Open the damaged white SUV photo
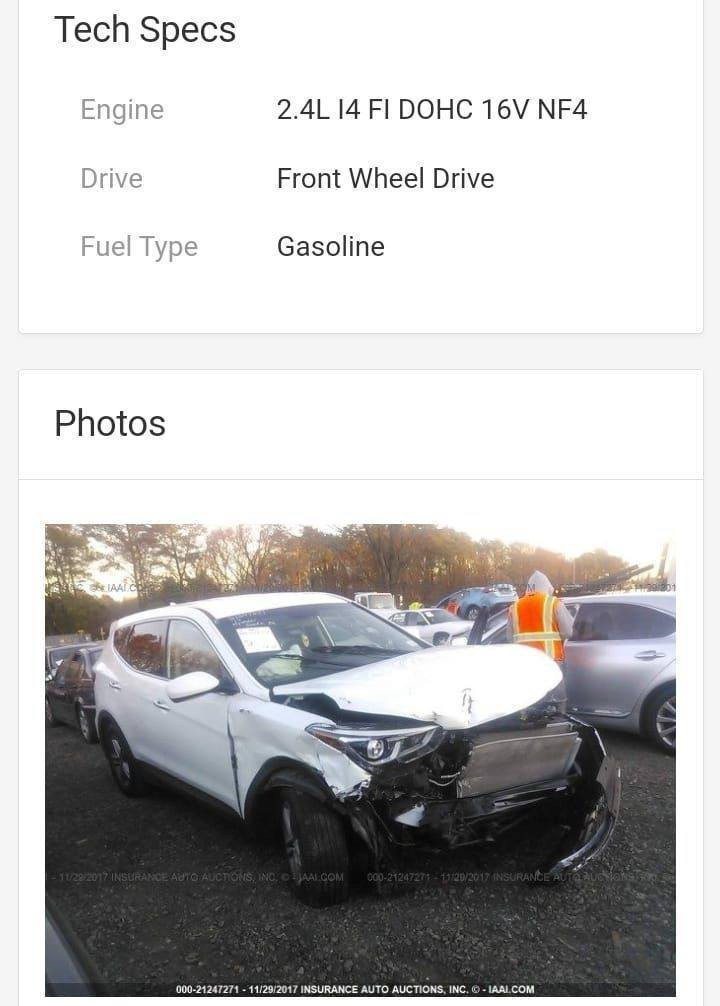The height and width of the screenshot is (1006, 720). tap(360, 758)
